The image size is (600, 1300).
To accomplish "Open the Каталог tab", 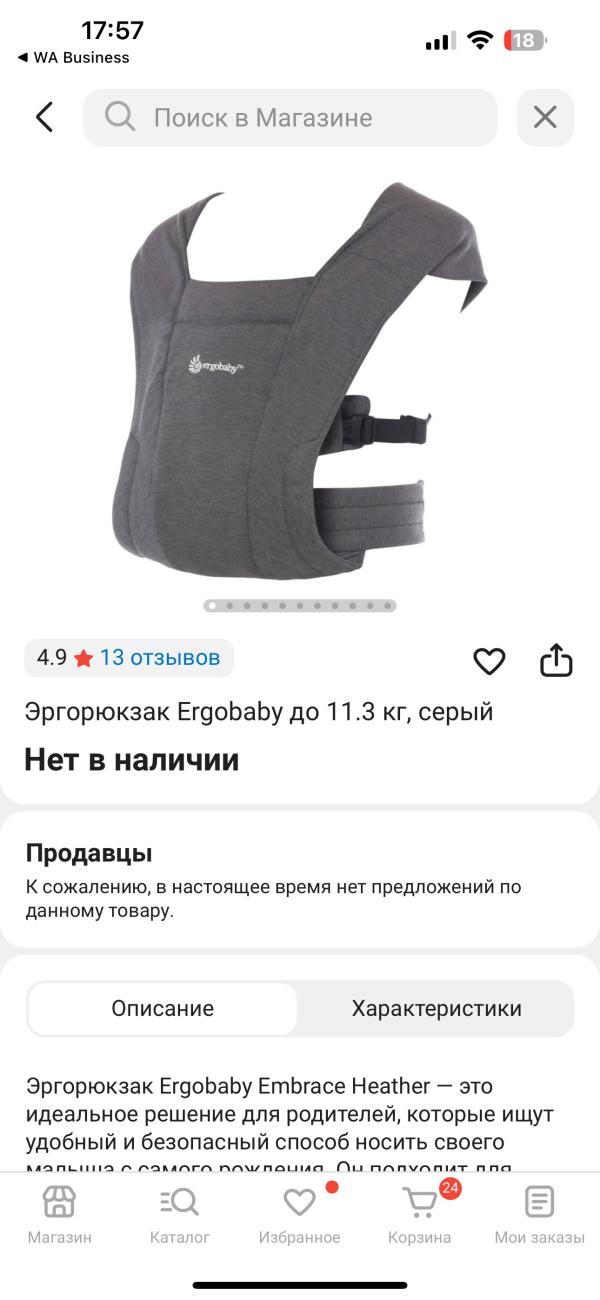I will [x=180, y=1214].
